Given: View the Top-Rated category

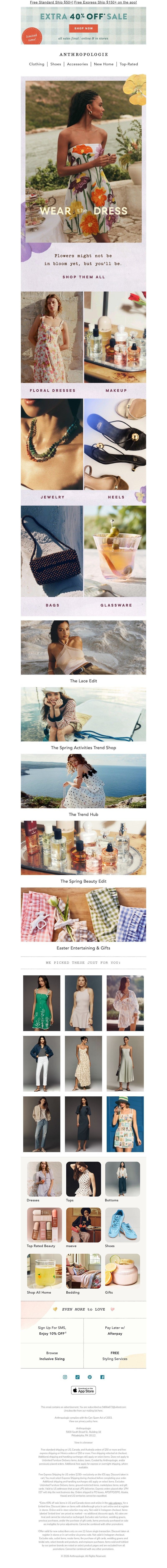Looking at the screenshot, I should tap(129, 64).
